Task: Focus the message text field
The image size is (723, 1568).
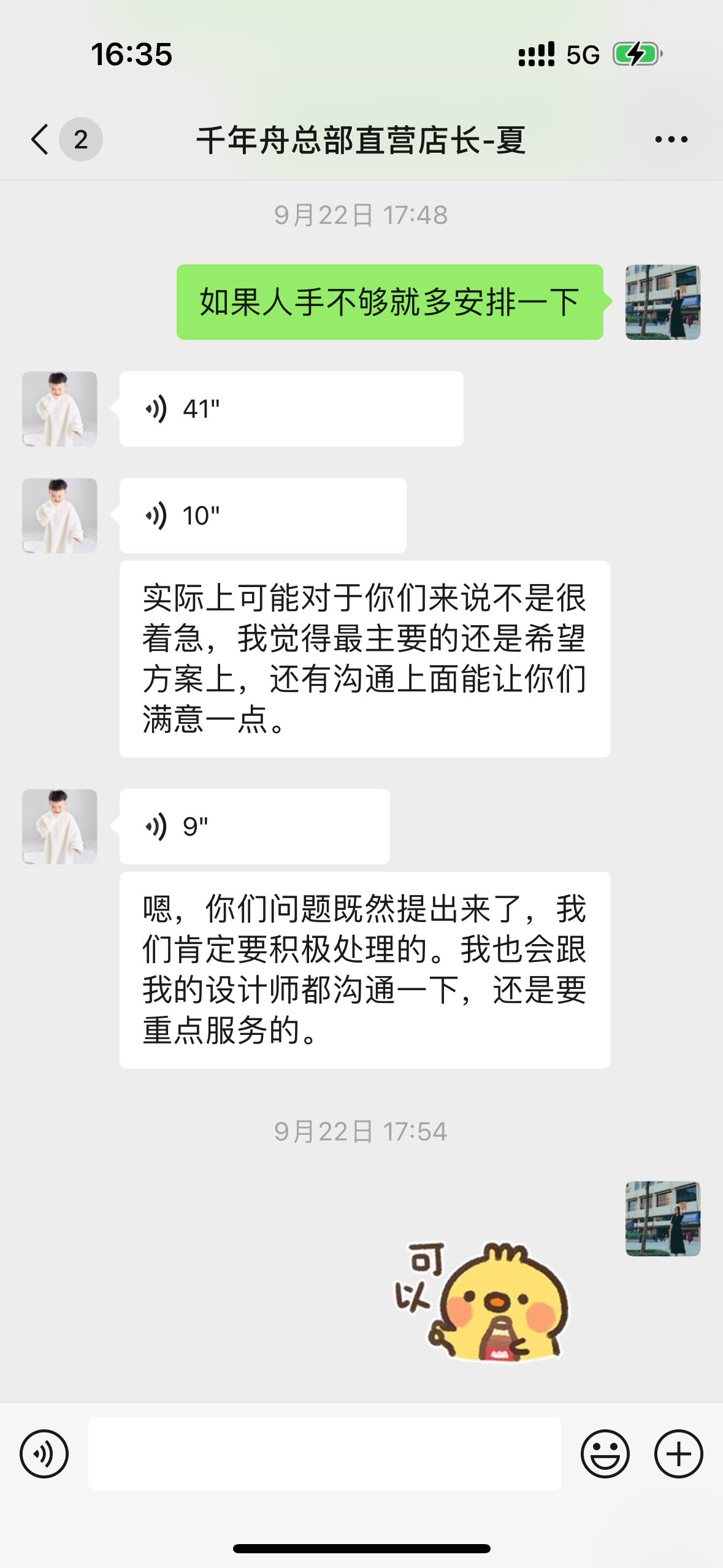Action: click(x=324, y=1453)
